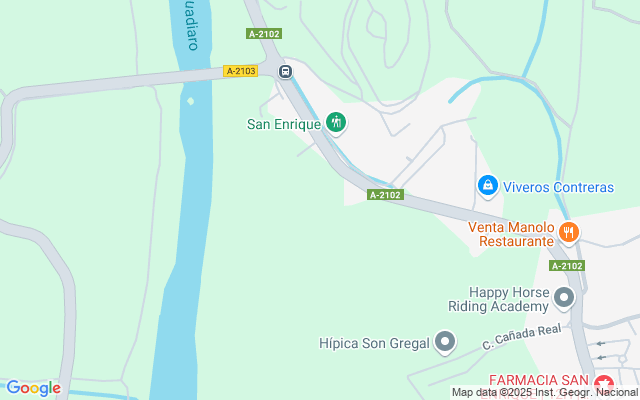
Task: Open the San Enrique park marker
Action: click(x=336, y=123)
